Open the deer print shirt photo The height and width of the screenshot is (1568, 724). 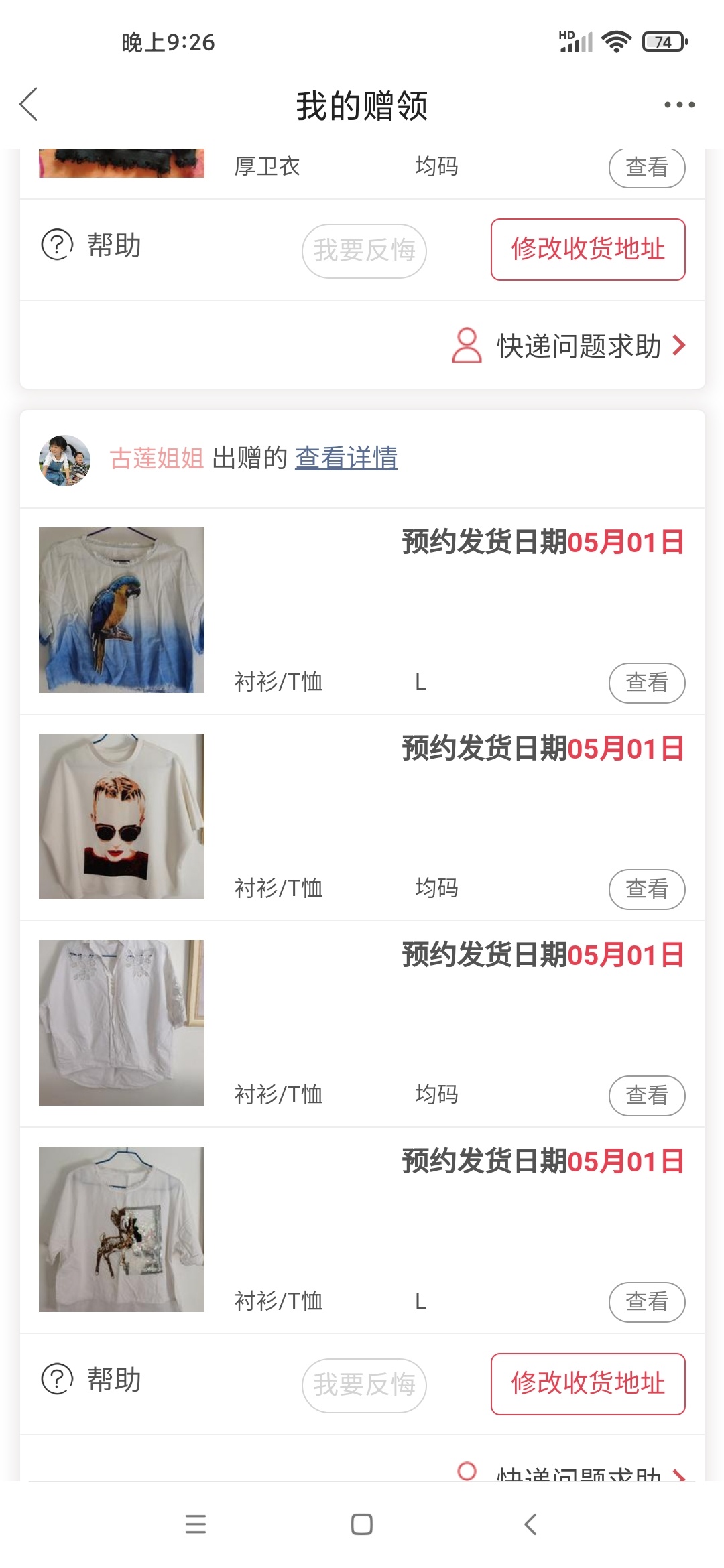121,1229
